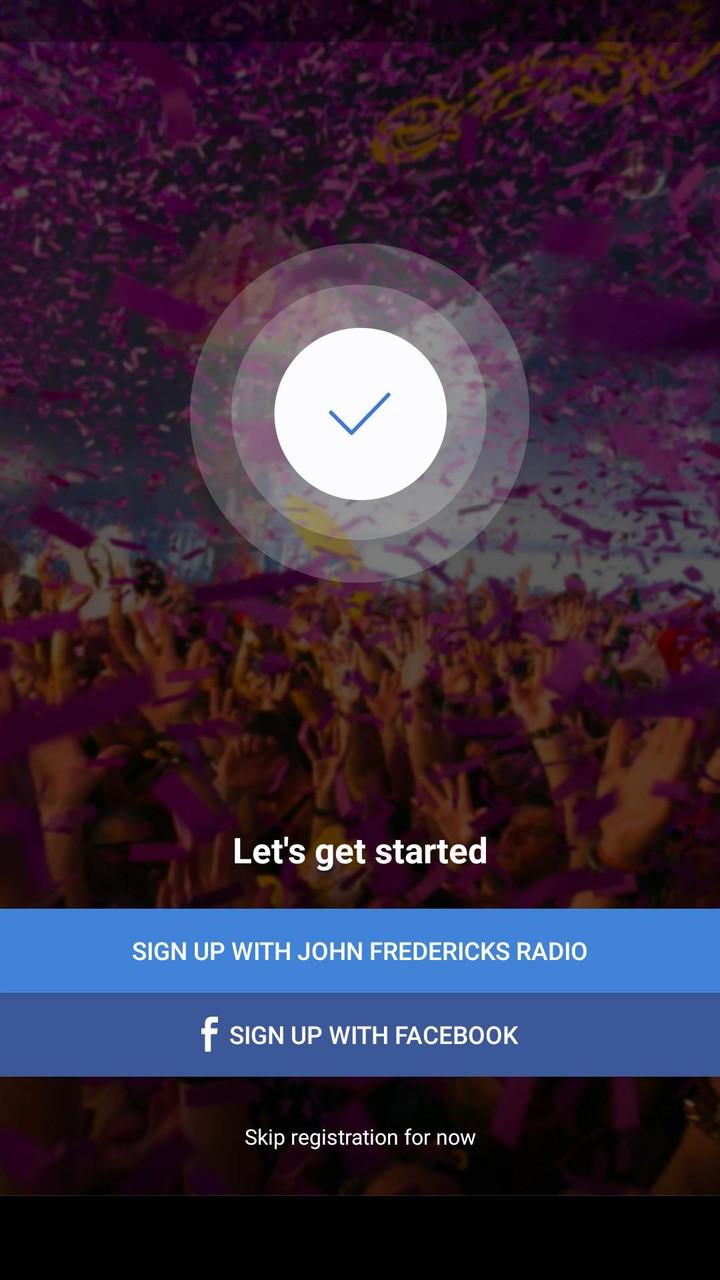Image resolution: width=720 pixels, height=1280 pixels.
Task: Choose the John Fredericks Radio signup option
Action: pyautogui.click(x=360, y=951)
